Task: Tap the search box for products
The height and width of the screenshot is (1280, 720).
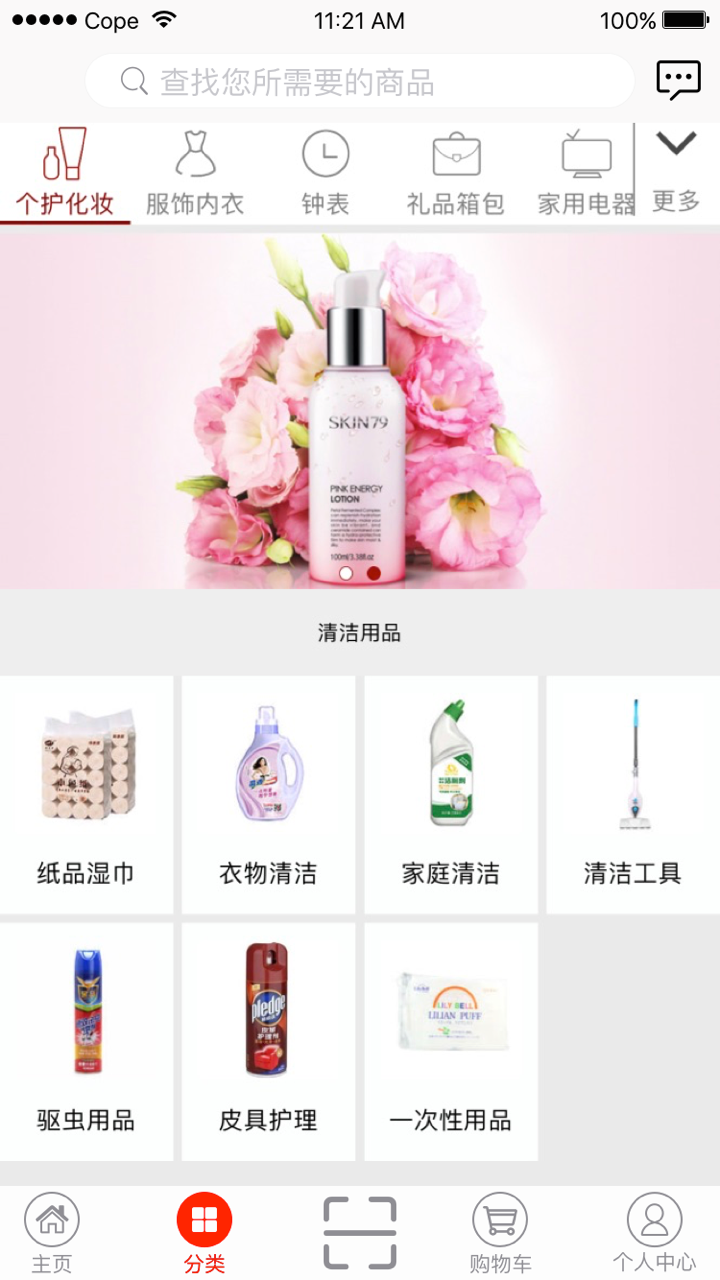Action: (360, 81)
